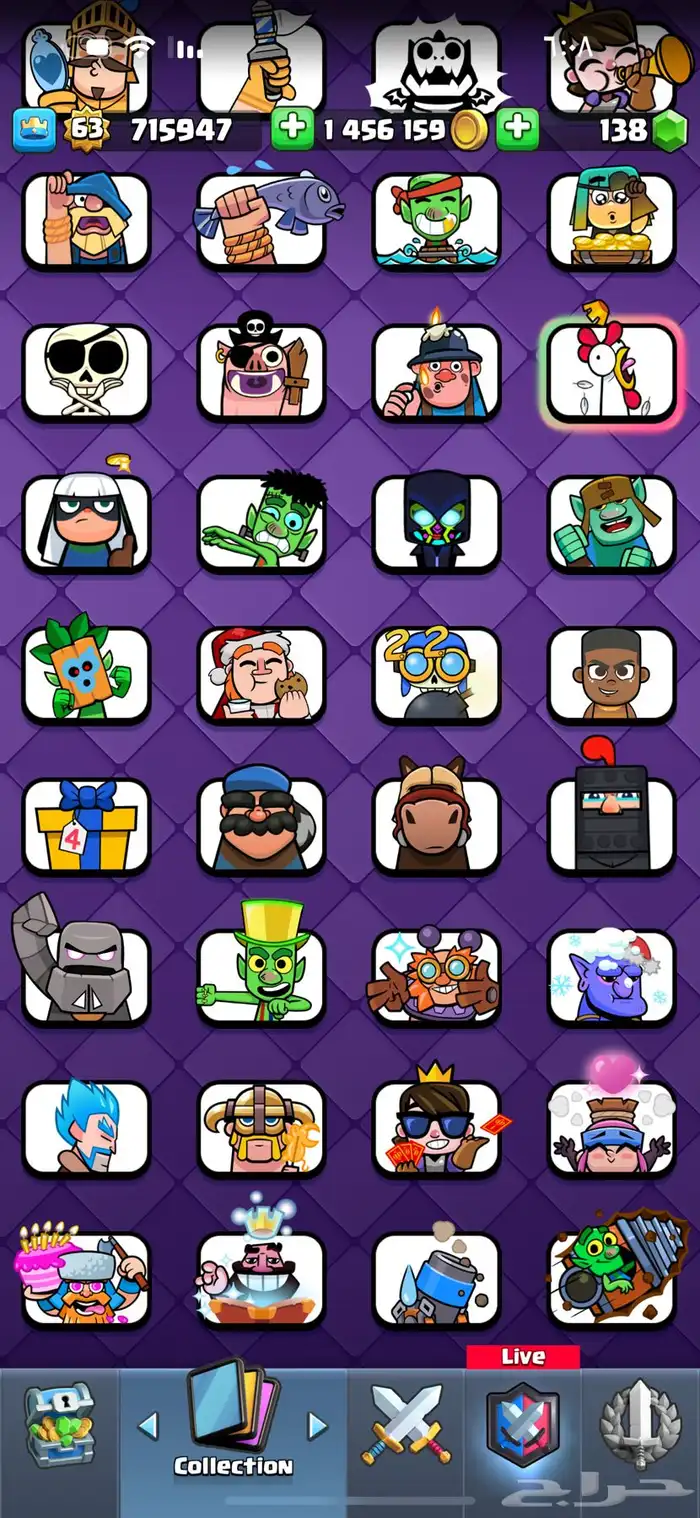Image resolution: width=700 pixels, height=1518 pixels.
Task: Select the blue-haired ice wizard emote
Action: [x=86, y=1128]
